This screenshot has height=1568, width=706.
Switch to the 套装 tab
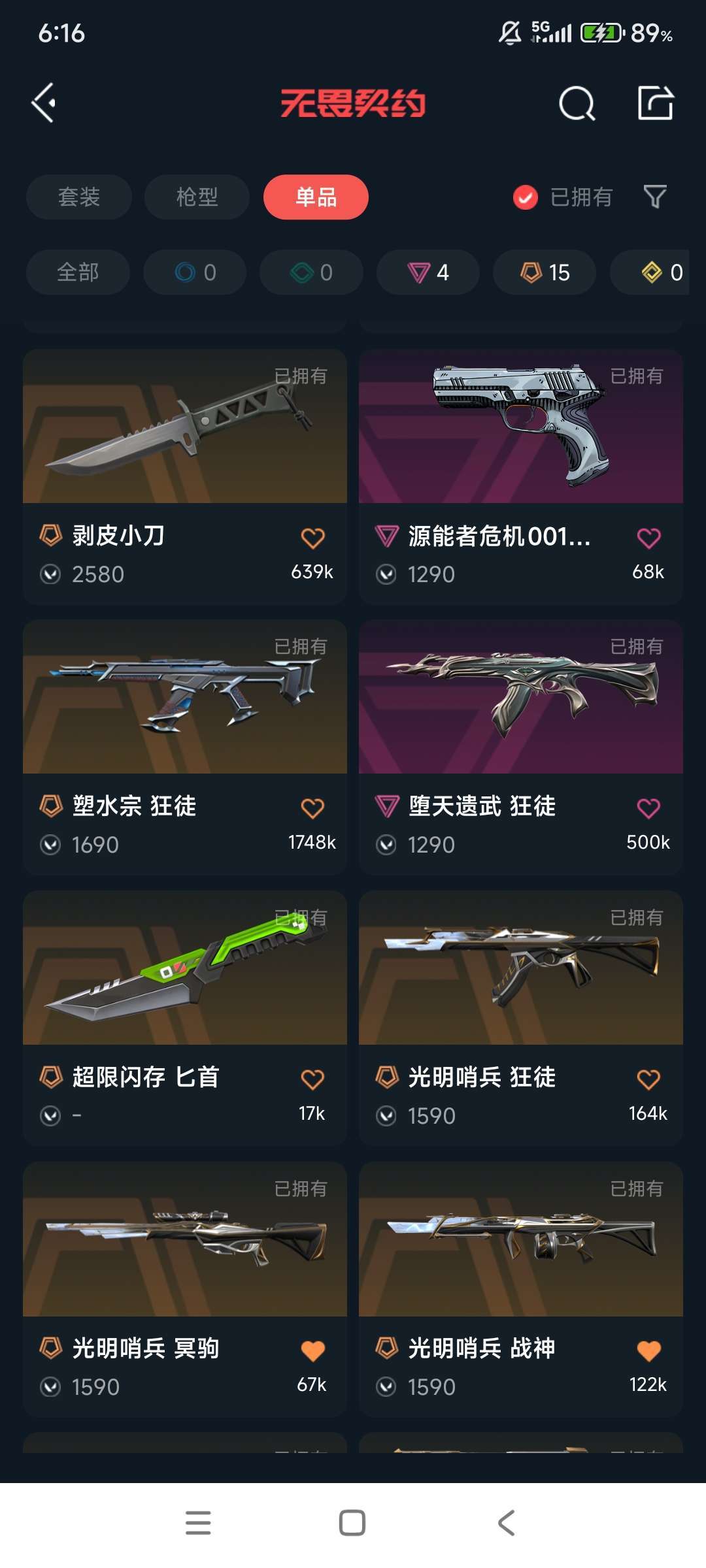click(x=79, y=197)
